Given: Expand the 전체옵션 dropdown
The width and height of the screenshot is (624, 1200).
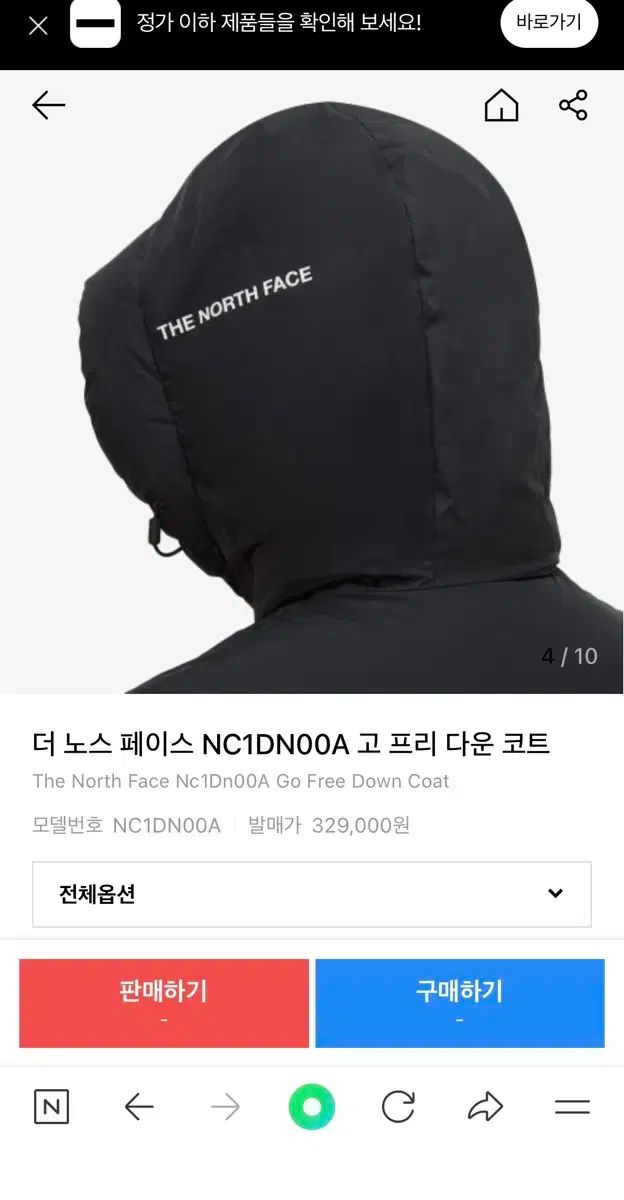Looking at the screenshot, I should tap(312, 894).
